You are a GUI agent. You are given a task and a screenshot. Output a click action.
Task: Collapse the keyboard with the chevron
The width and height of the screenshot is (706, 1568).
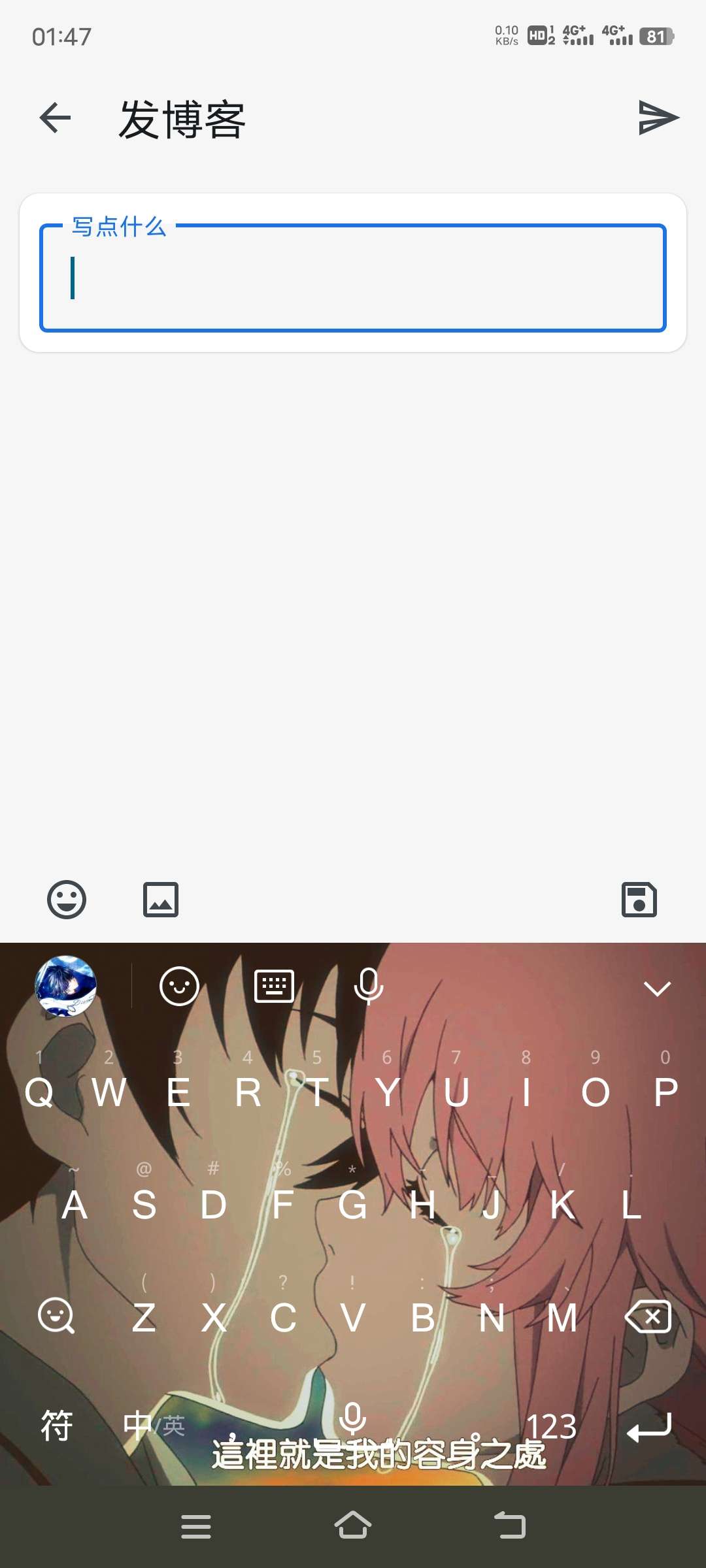pos(657,988)
